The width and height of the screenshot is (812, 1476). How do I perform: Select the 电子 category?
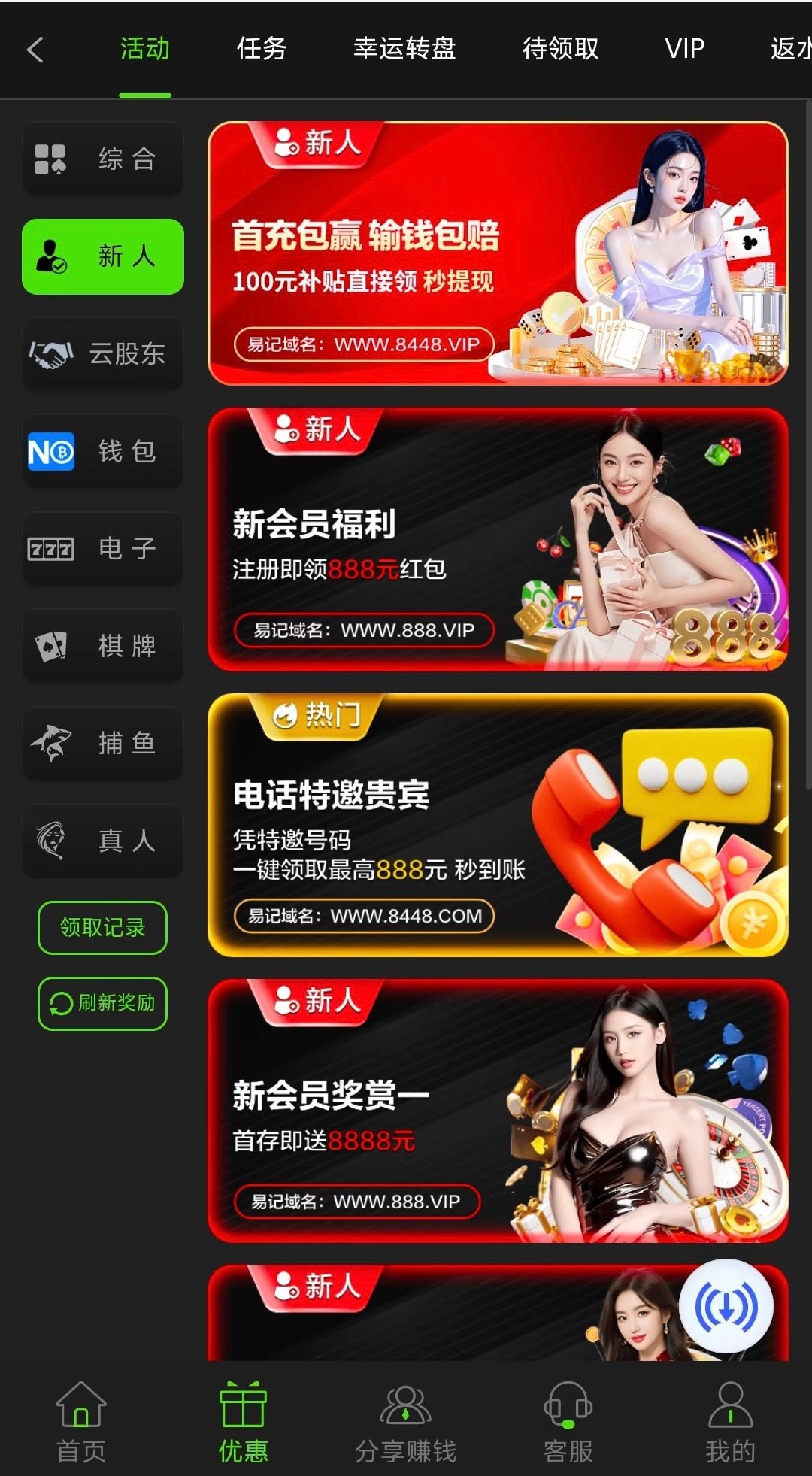pyautogui.click(x=103, y=548)
